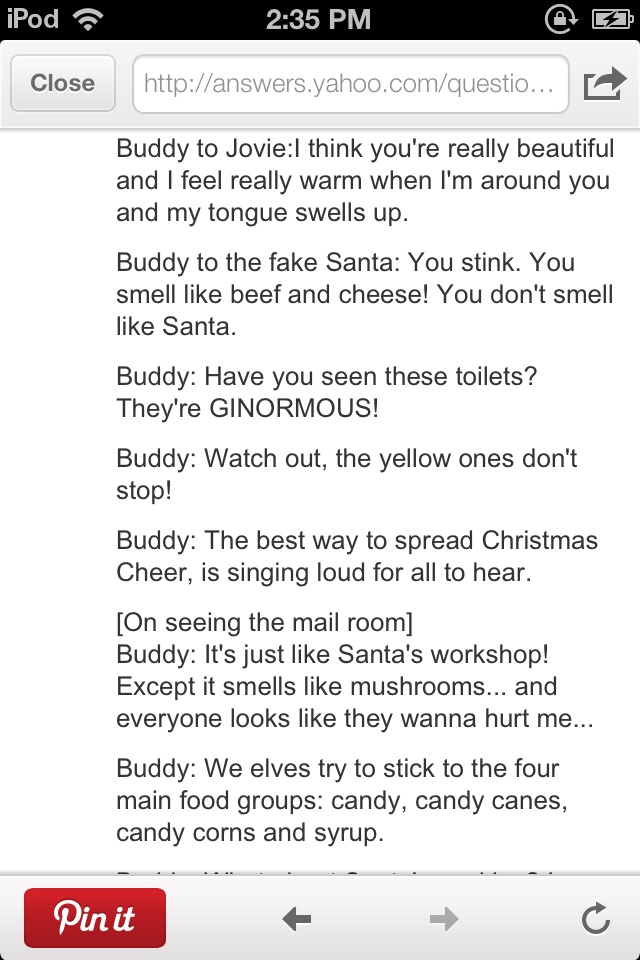Tap the answers.yahoo.com URL field

point(350,83)
